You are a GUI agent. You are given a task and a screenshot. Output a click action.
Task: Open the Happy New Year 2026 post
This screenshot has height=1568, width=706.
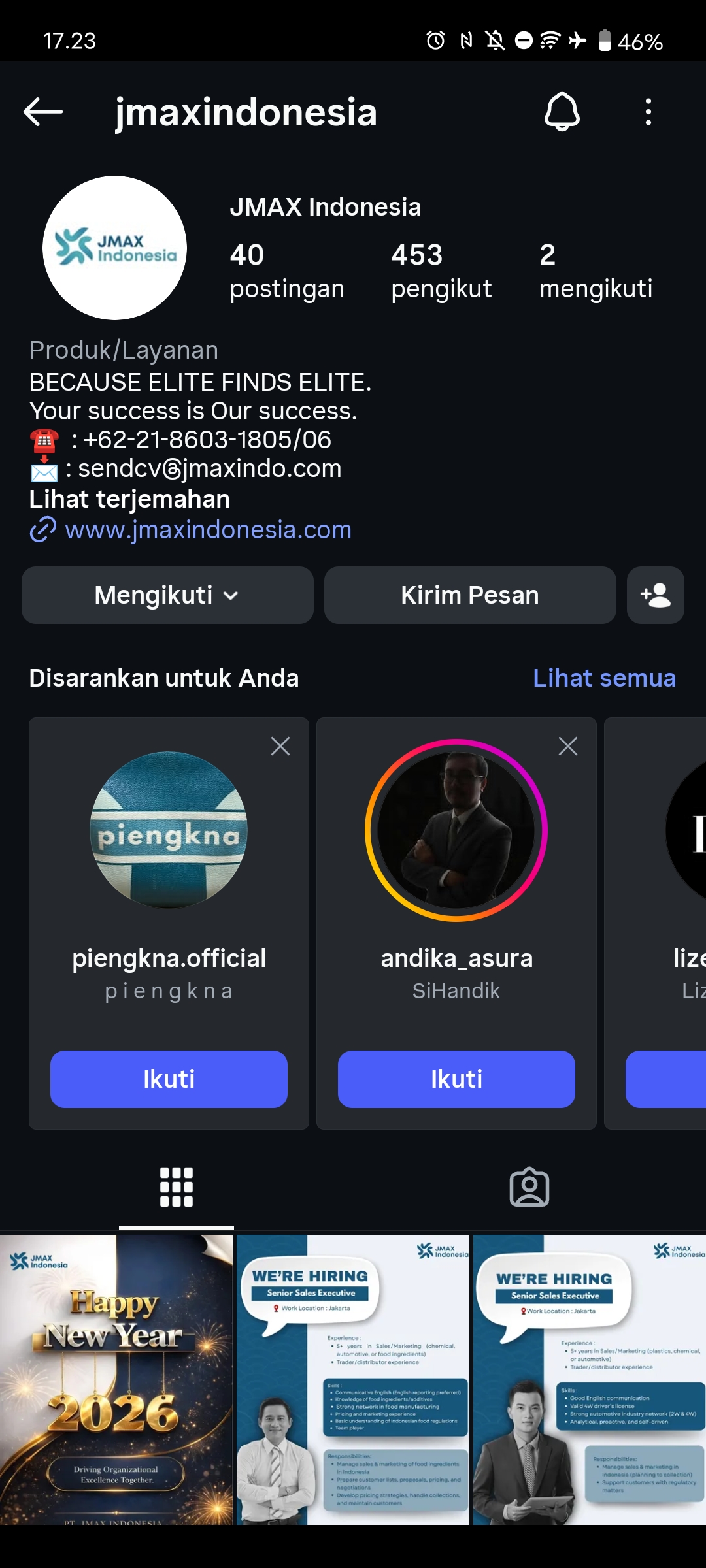click(116, 1379)
